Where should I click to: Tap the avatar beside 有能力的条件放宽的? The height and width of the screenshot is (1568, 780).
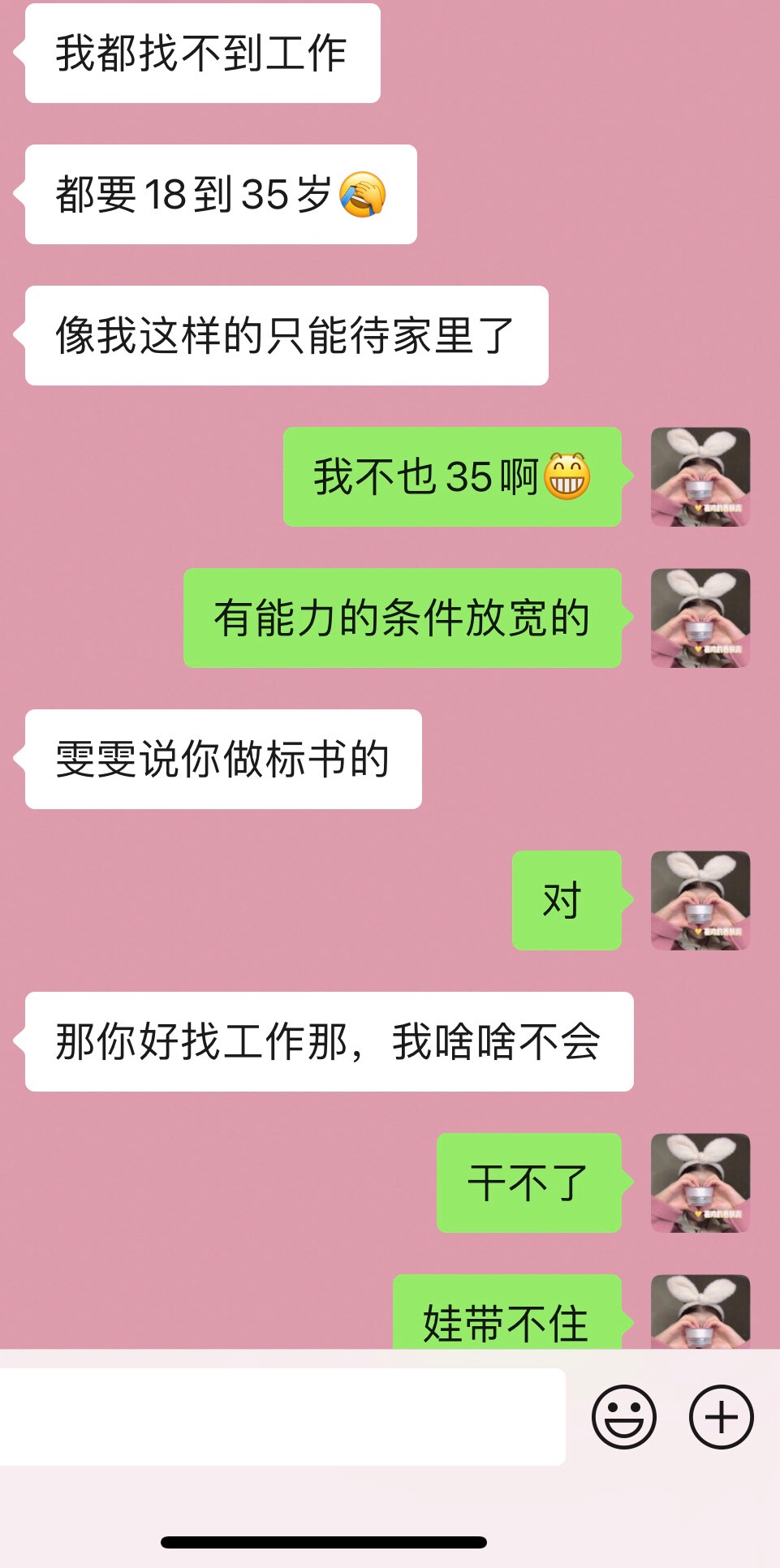coord(700,618)
